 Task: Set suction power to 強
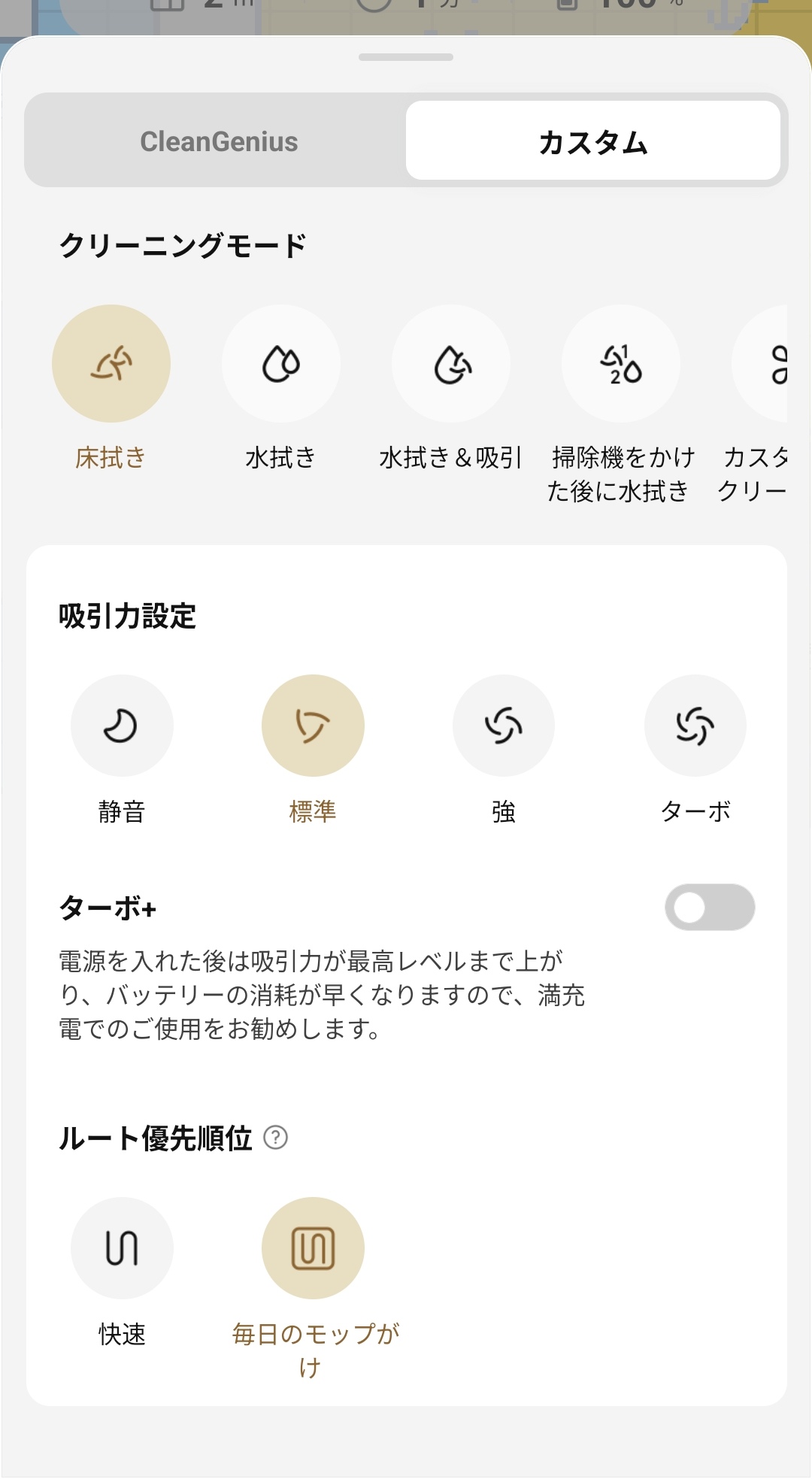(x=504, y=726)
